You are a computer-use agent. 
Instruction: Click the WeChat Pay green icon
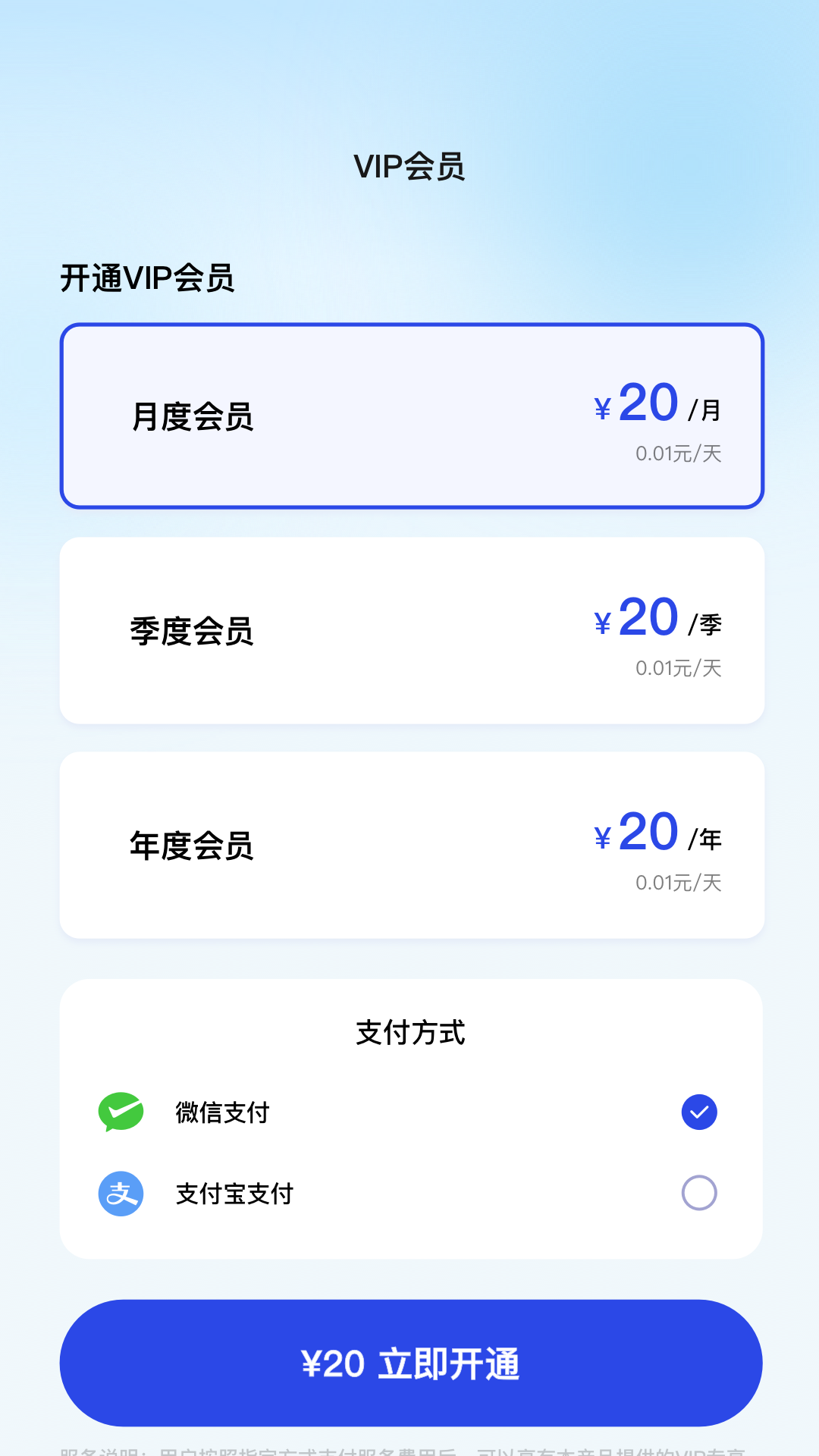pos(123,1112)
